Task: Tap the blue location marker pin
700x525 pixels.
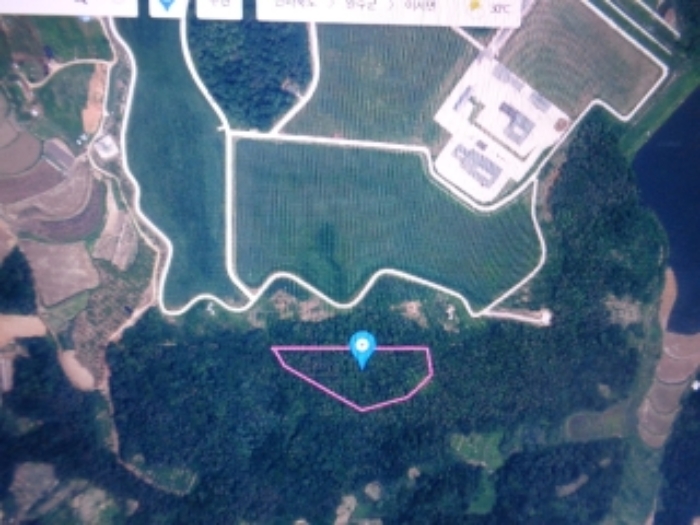Action: pos(362,347)
